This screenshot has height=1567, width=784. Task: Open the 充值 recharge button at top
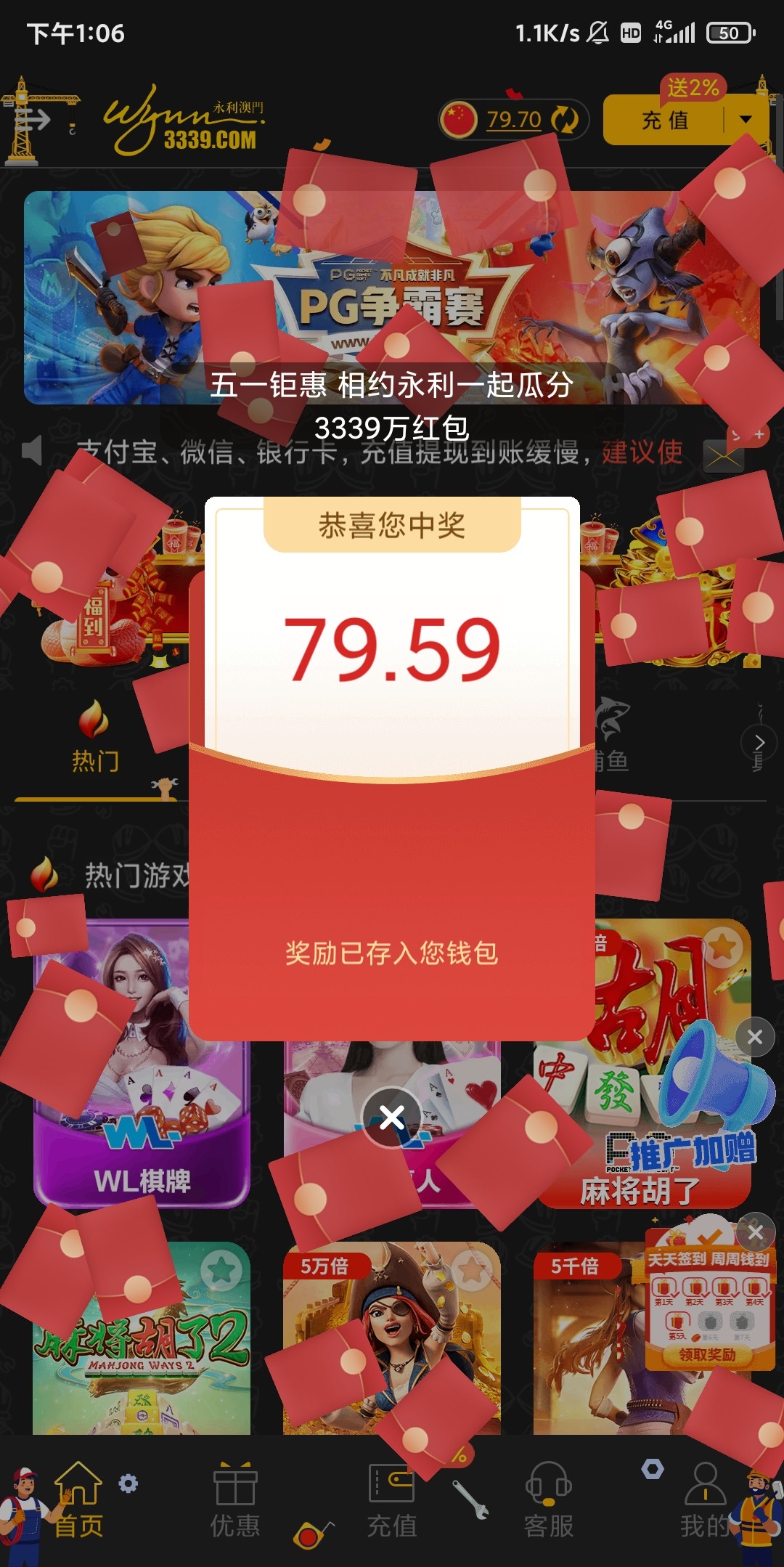[664, 120]
